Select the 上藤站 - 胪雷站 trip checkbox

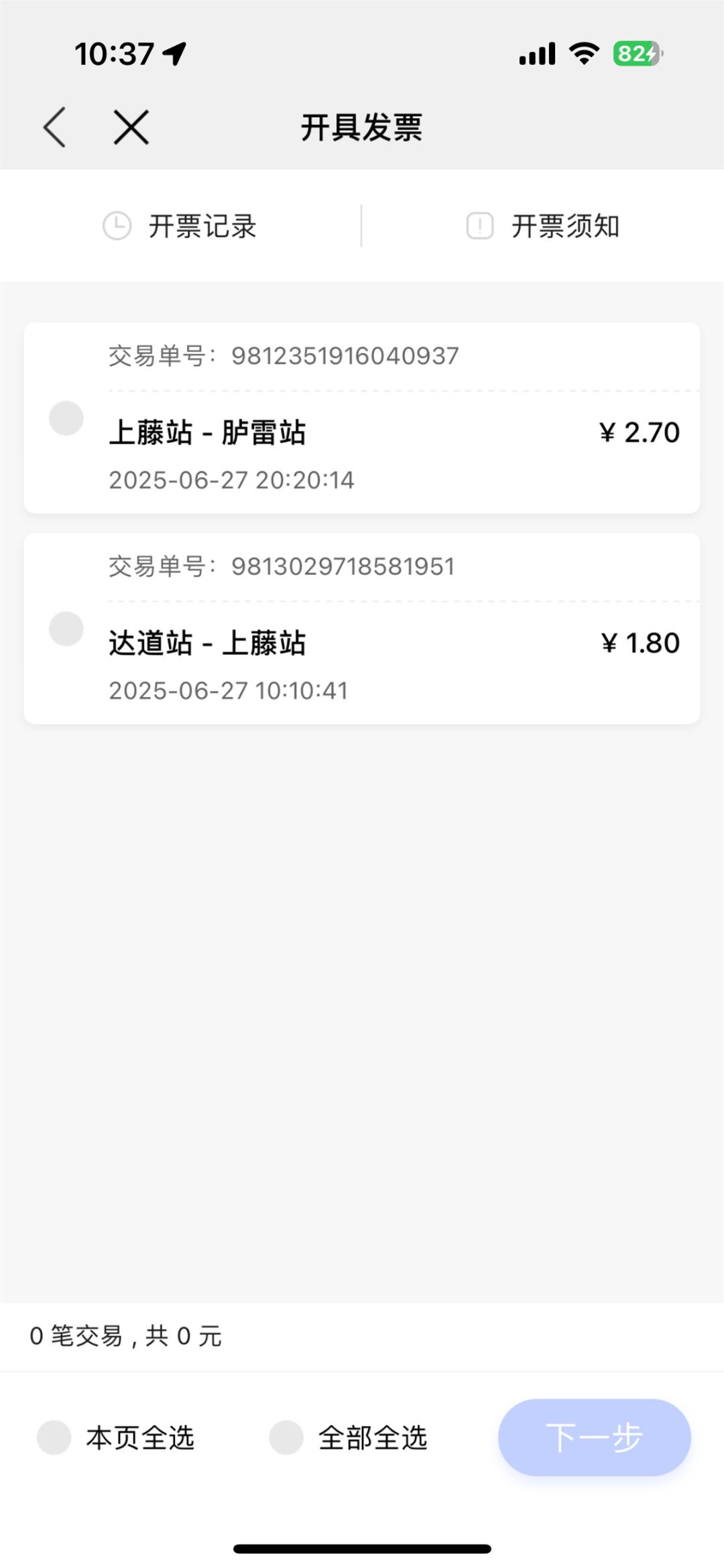click(66, 419)
